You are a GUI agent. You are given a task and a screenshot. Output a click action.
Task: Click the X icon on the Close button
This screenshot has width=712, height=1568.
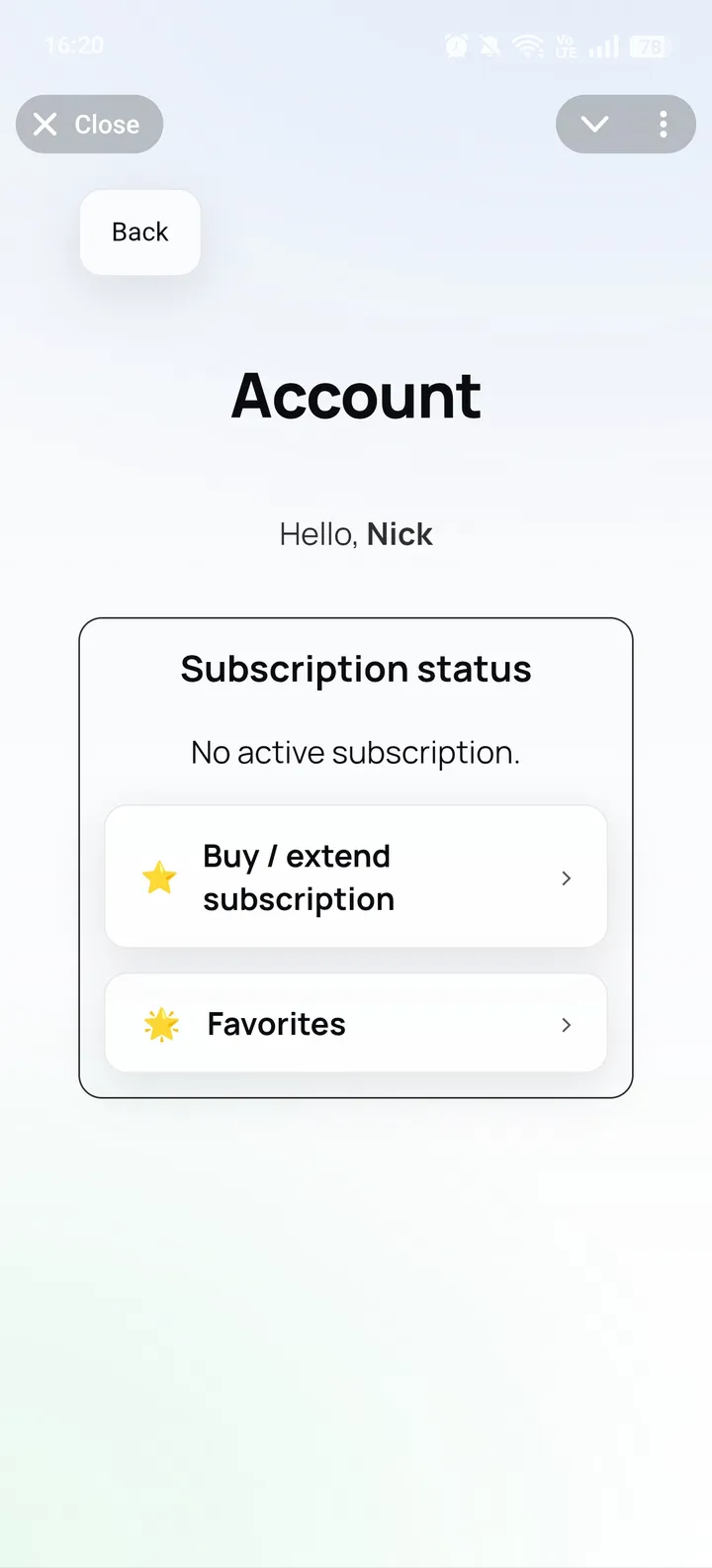pos(44,124)
